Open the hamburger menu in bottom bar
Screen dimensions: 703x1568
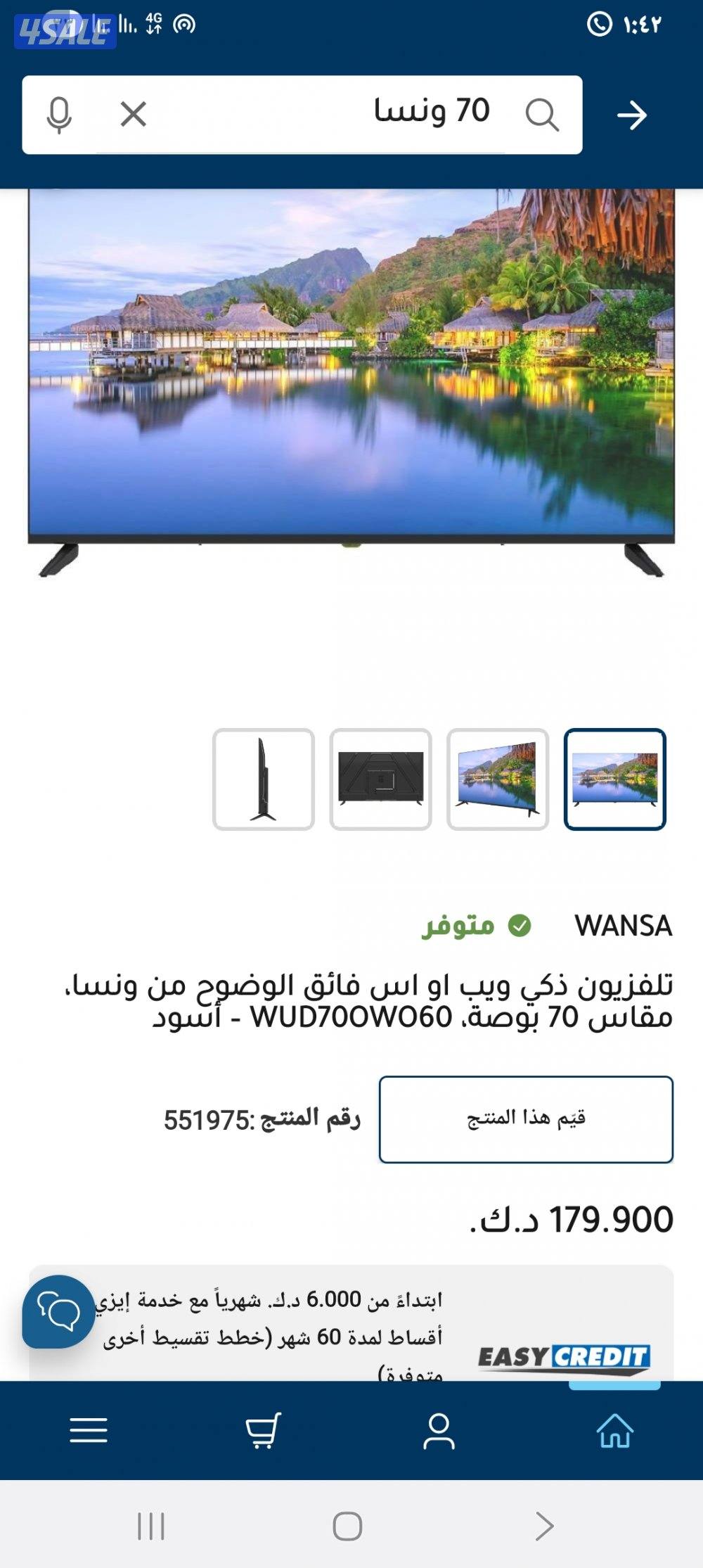[x=89, y=1430]
